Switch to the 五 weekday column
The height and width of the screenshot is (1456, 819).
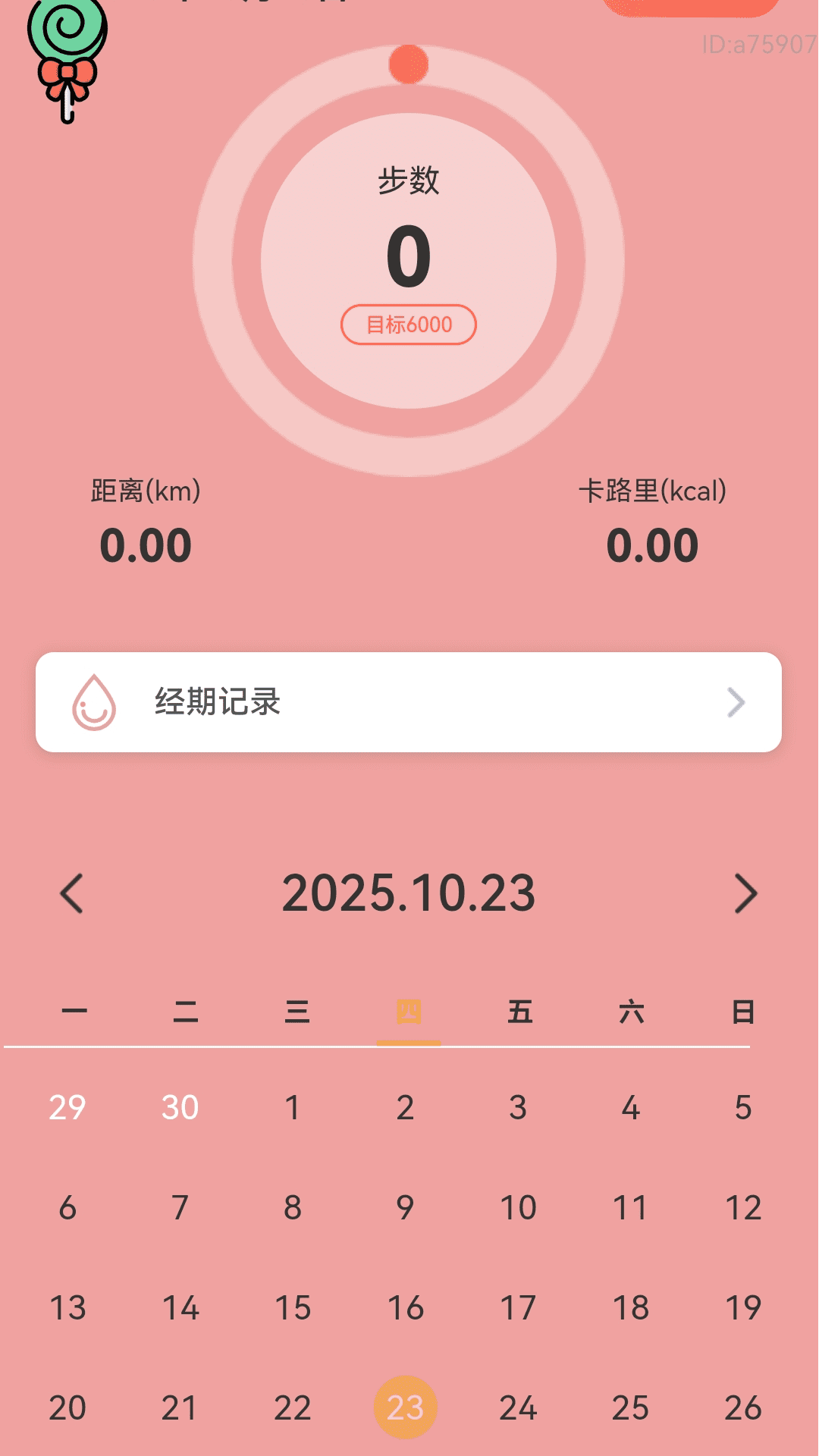click(521, 1011)
